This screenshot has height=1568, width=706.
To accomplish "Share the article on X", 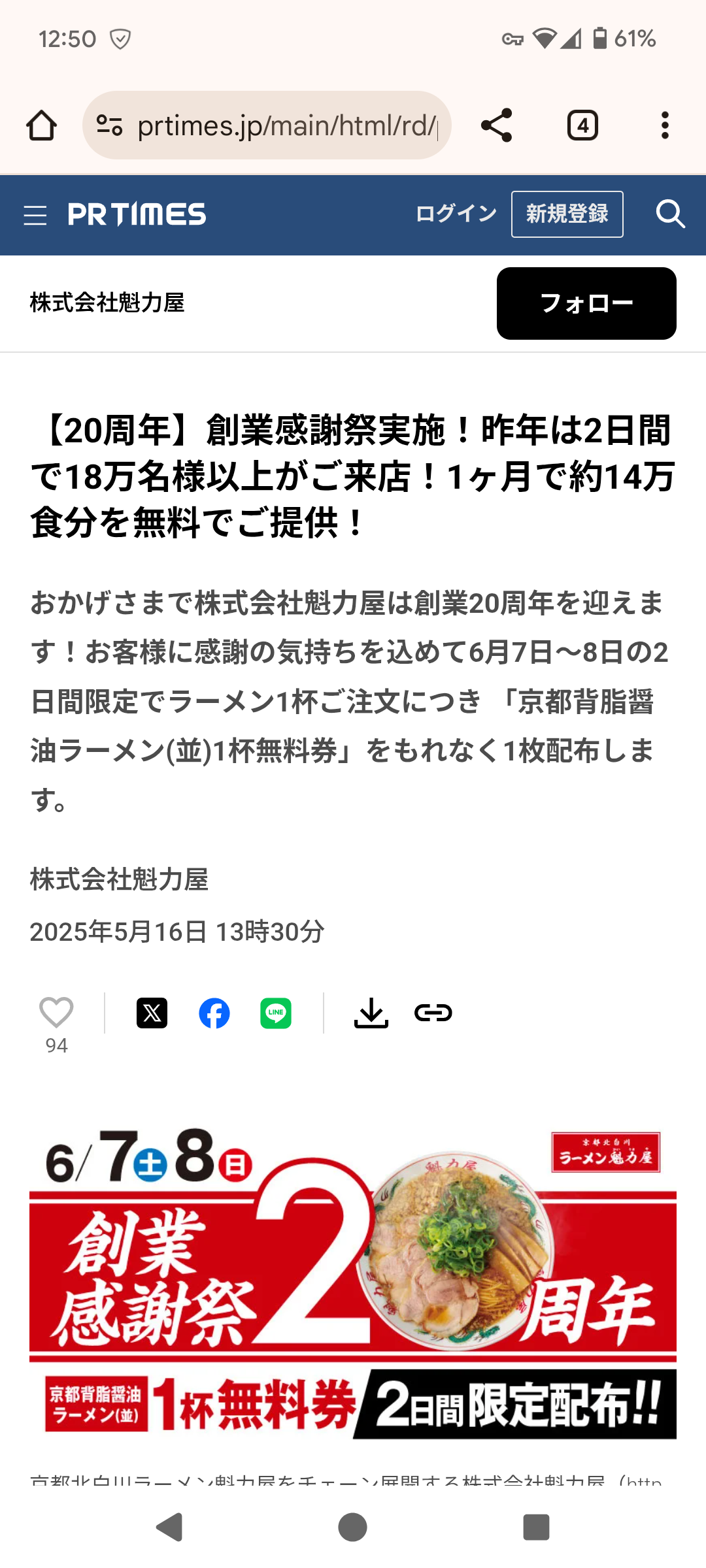I will (x=152, y=1013).
